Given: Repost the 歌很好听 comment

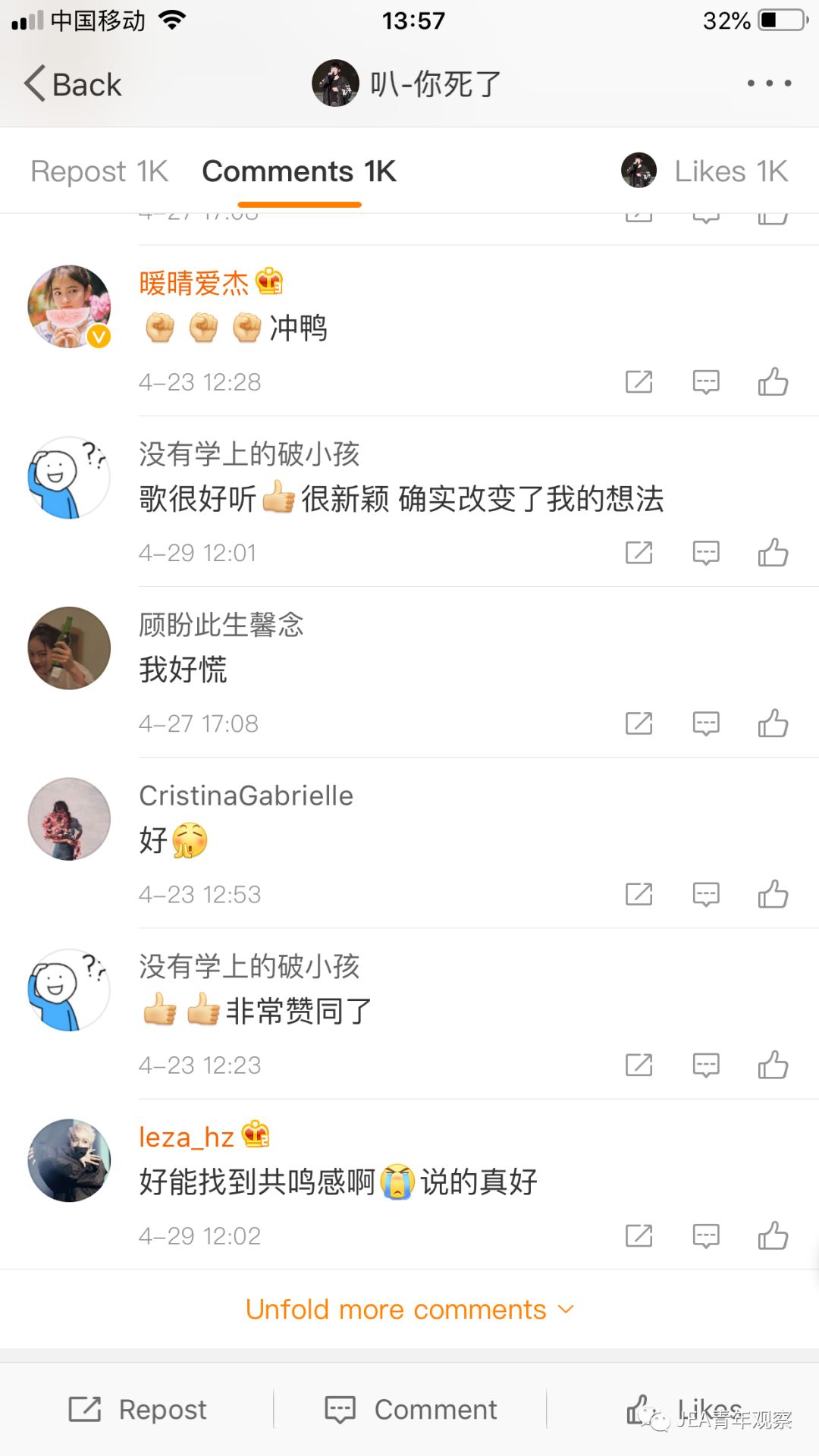Looking at the screenshot, I should 639,553.
